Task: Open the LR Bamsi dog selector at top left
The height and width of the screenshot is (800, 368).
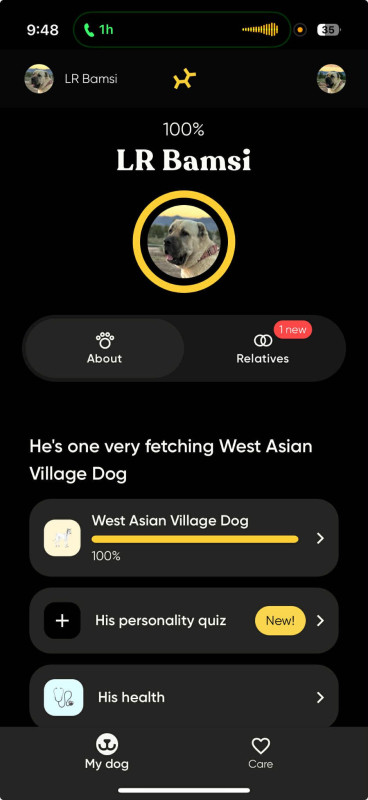Action: tap(71, 79)
